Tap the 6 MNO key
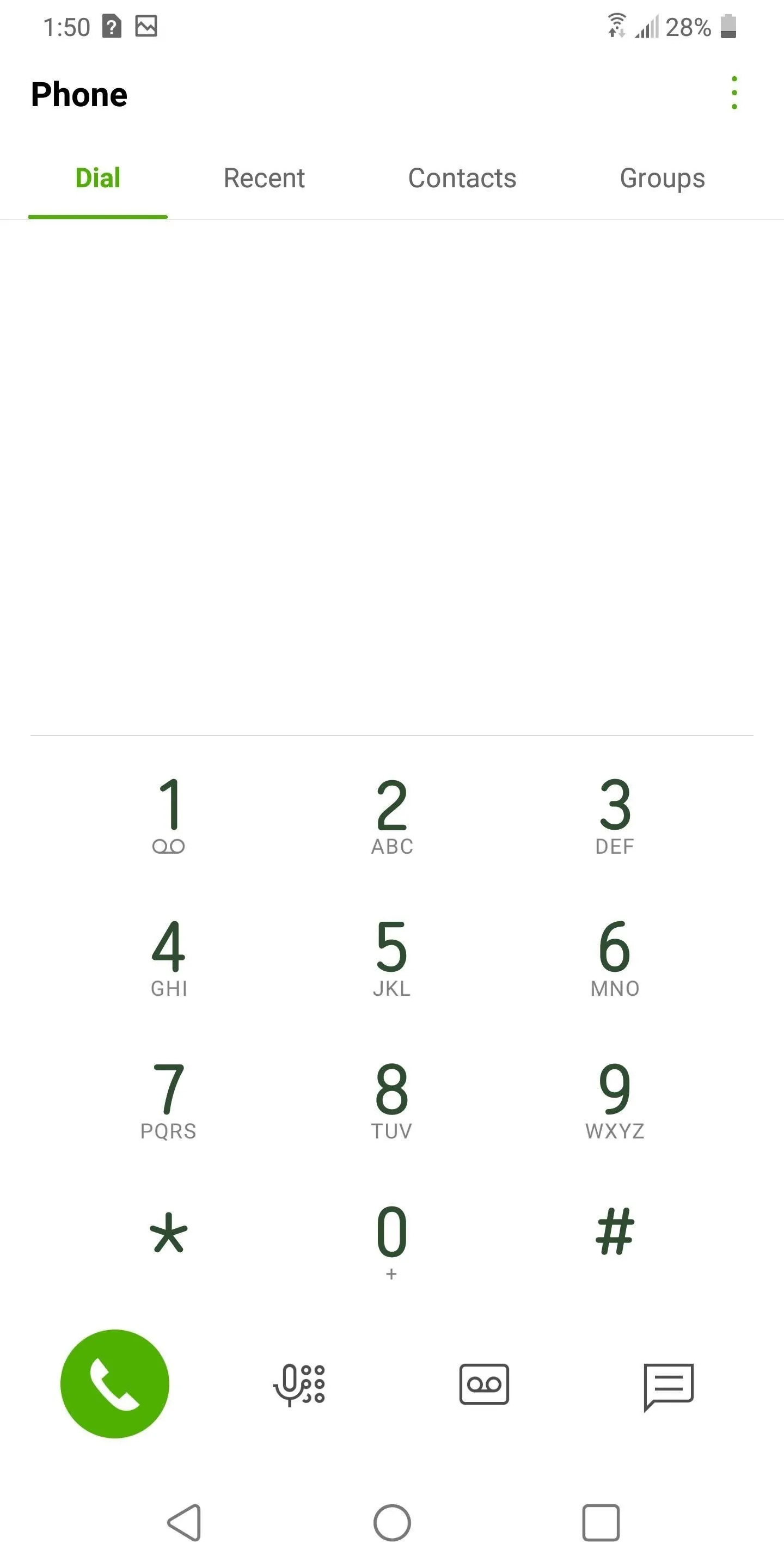This screenshot has height=1568, width=784. [x=615, y=958]
